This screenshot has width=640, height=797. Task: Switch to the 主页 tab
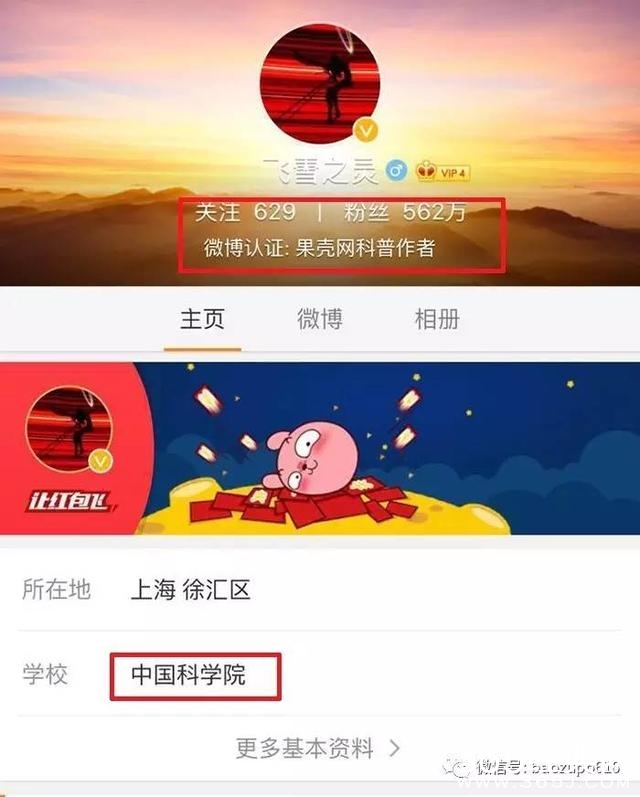coord(202,319)
